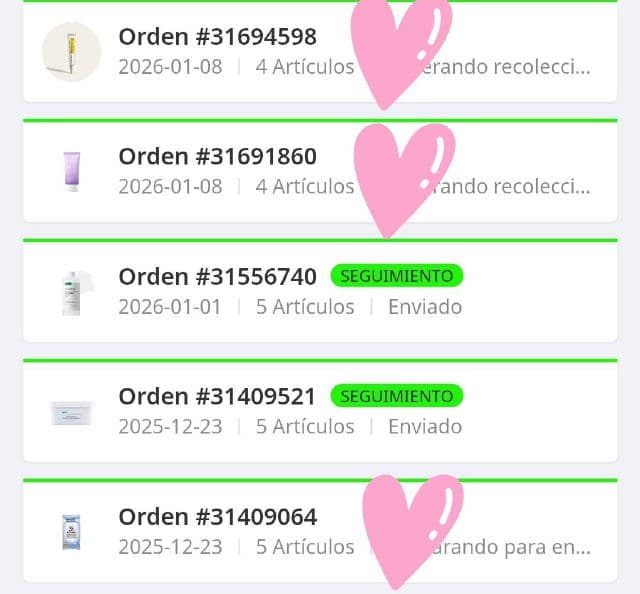
Task: Open order #31556740 from 2026-01-01
Action: 217,277
